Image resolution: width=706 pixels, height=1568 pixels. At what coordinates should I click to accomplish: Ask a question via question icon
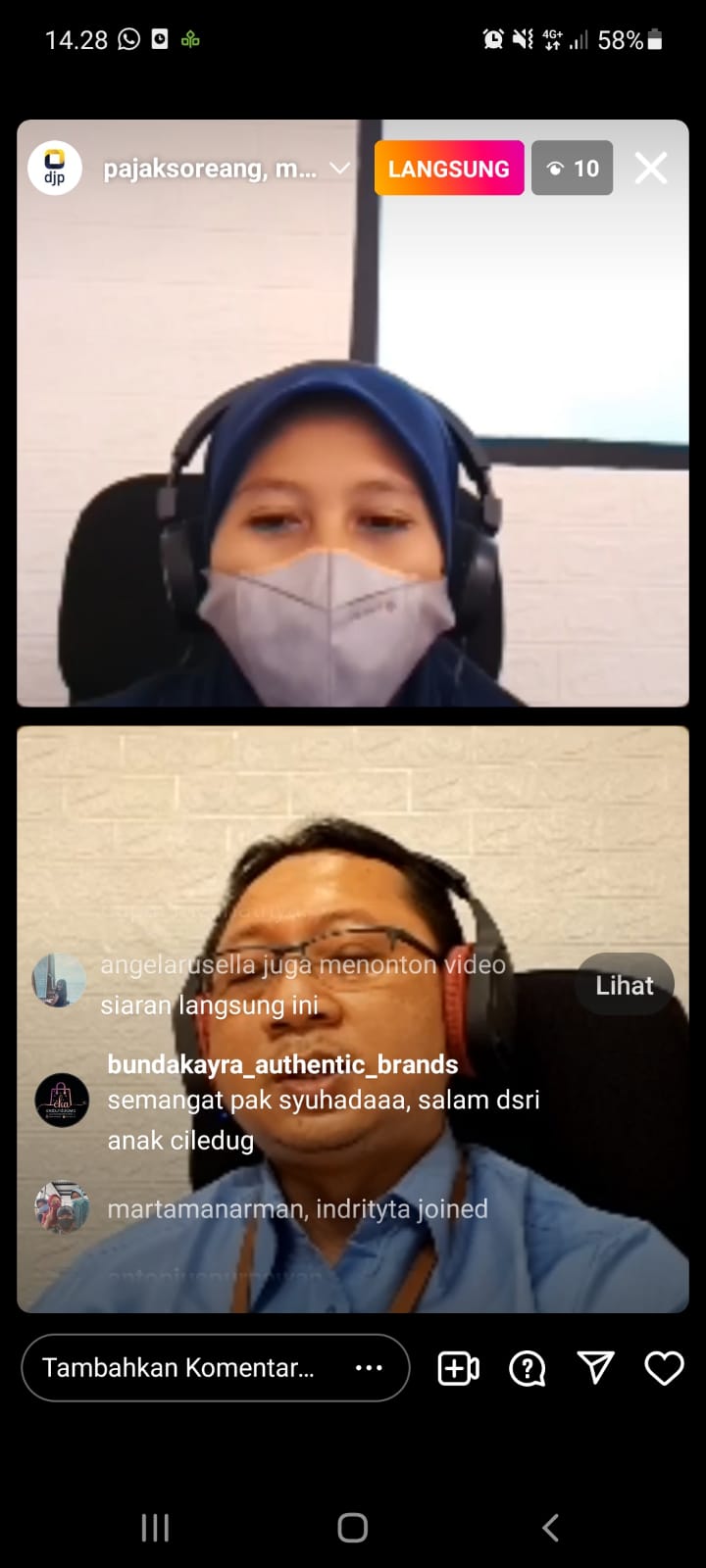click(x=527, y=1368)
